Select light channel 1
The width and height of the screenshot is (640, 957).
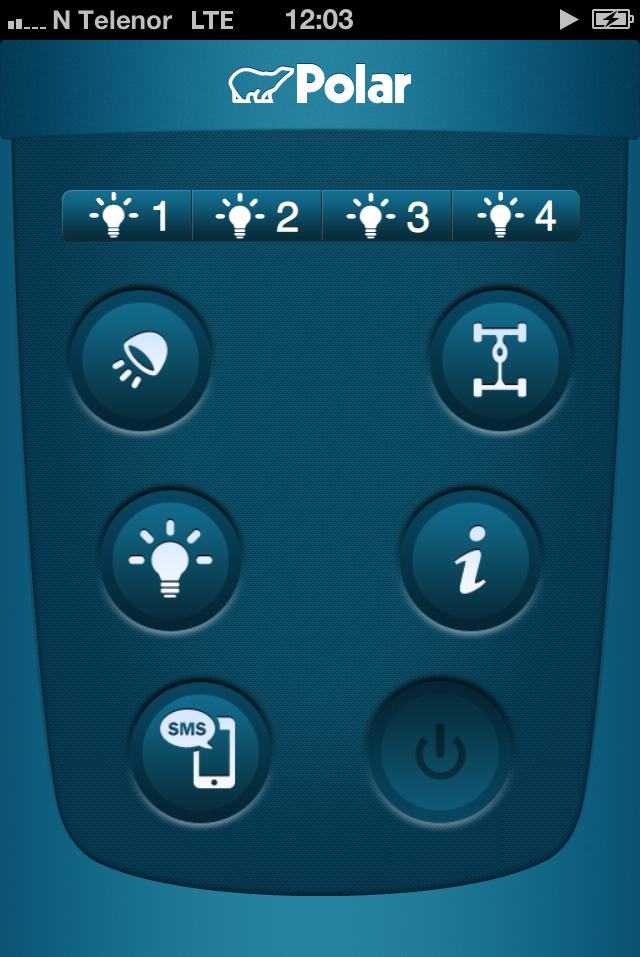(x=128, y=216)
